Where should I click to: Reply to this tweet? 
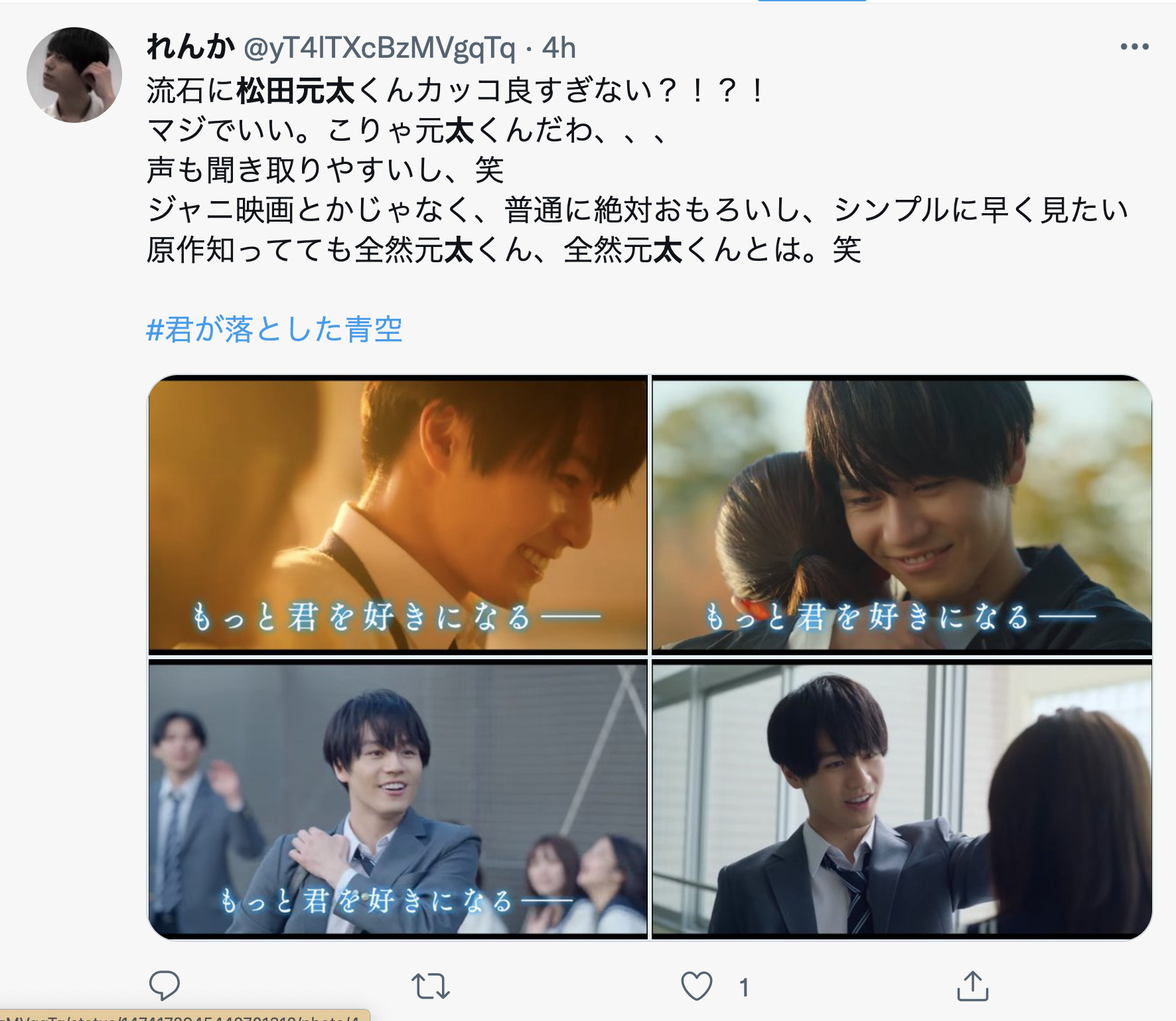(x=165, y=986)
